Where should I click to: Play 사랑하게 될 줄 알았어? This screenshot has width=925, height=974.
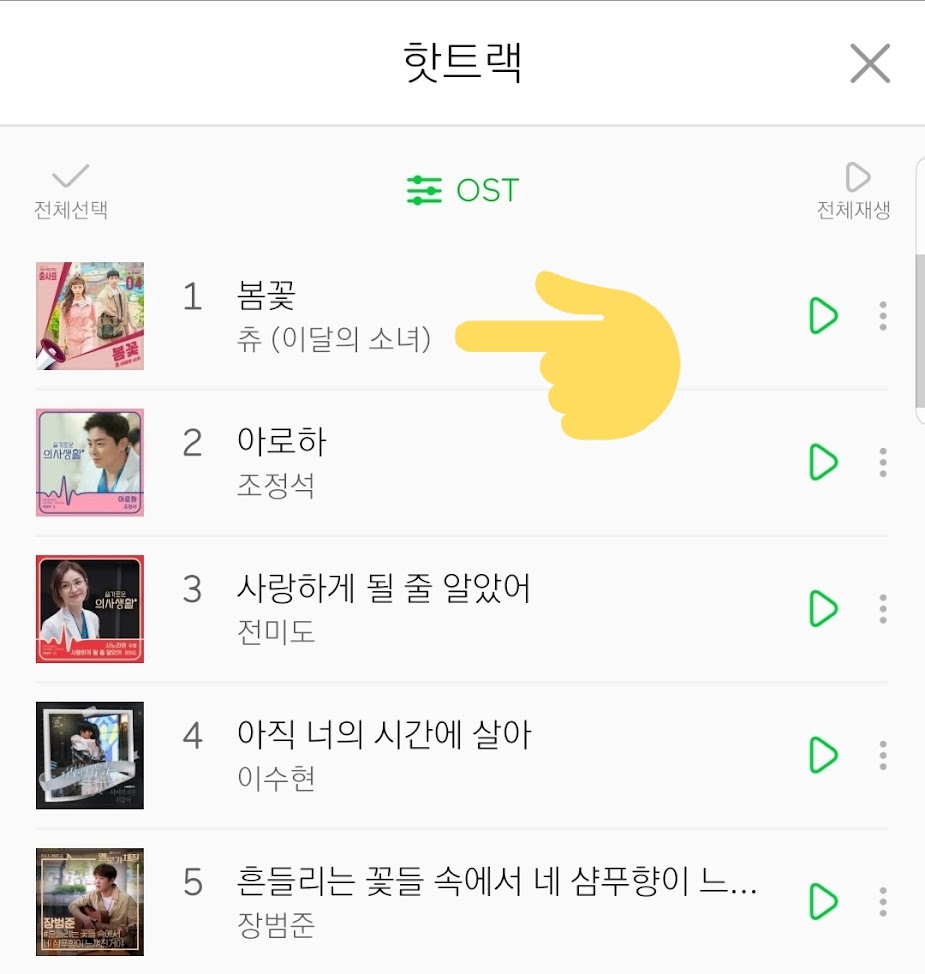(x=822, y=609)
